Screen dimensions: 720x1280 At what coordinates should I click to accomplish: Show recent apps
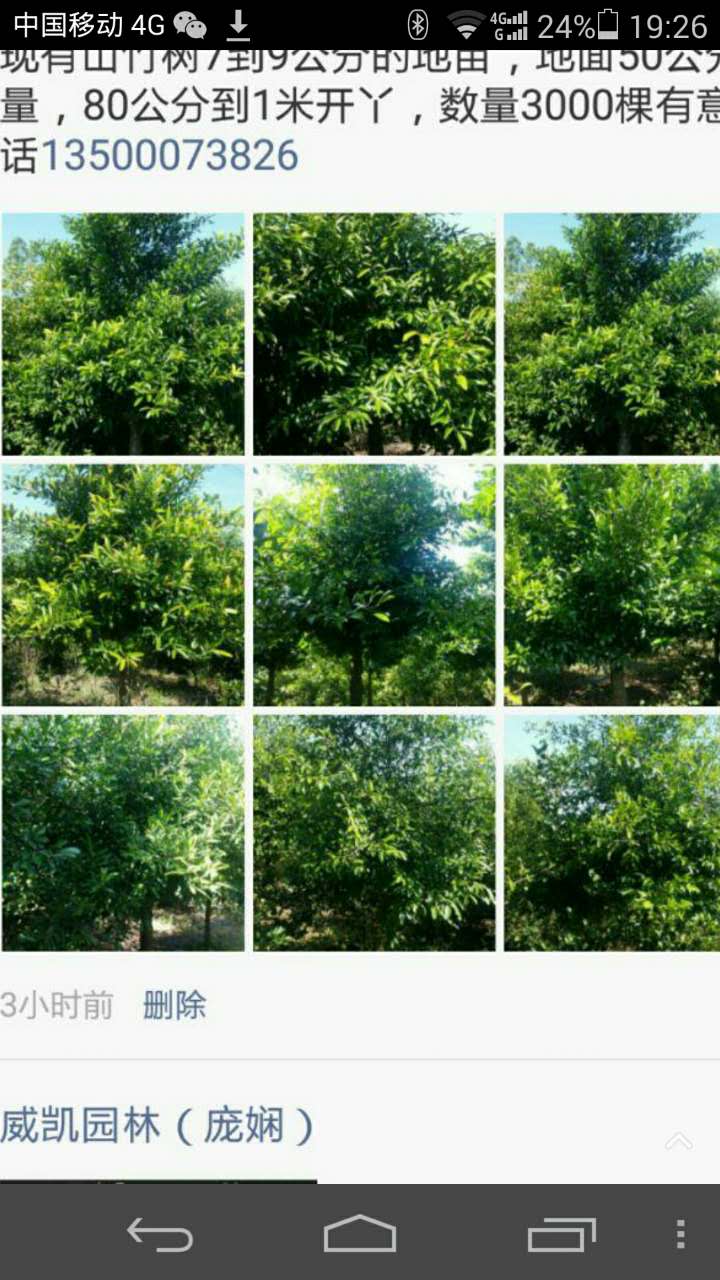561,1234
